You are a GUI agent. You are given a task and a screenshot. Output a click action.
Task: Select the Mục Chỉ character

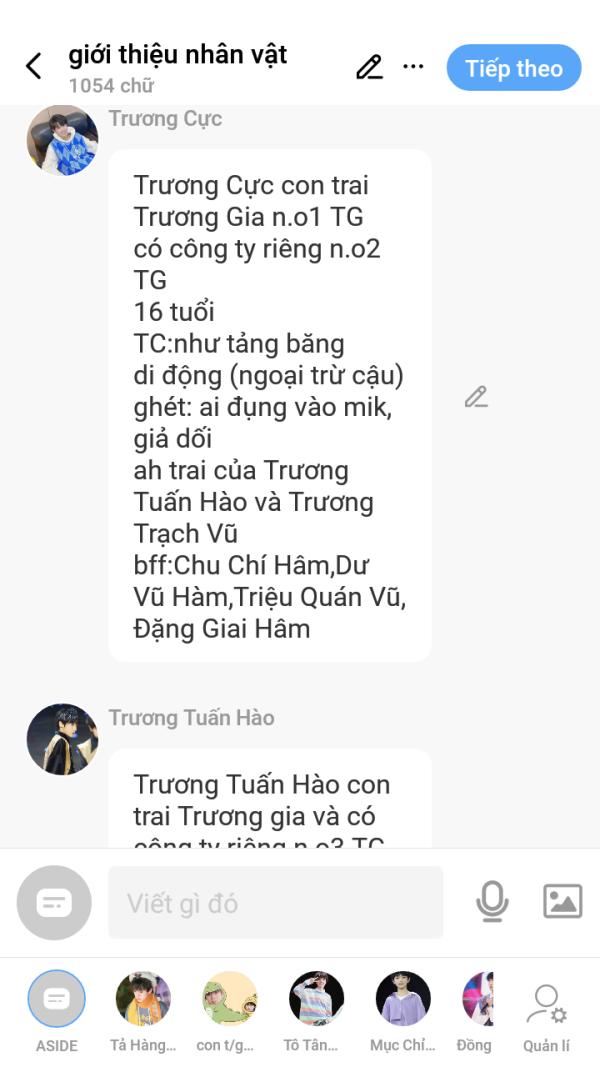(403, 1011)
